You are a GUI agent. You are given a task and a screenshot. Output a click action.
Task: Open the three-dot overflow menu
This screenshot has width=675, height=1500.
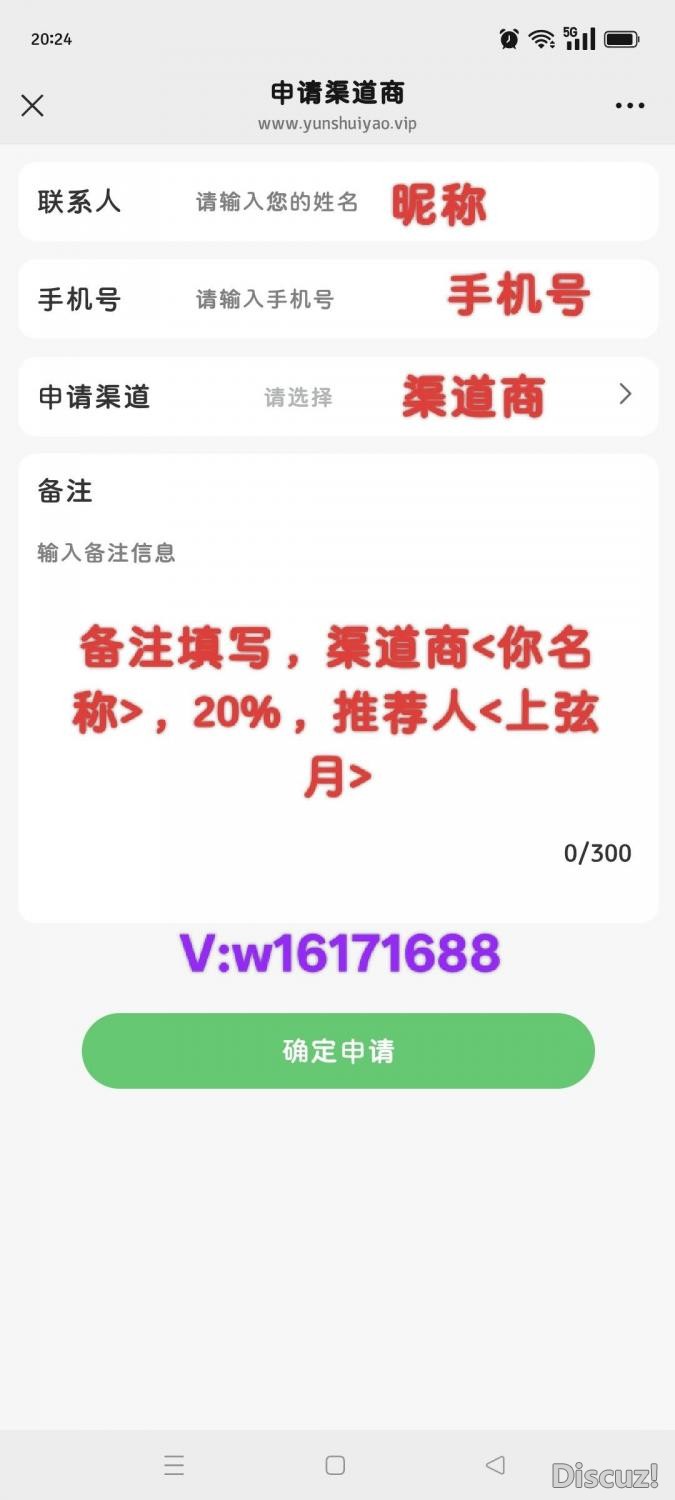629,106
